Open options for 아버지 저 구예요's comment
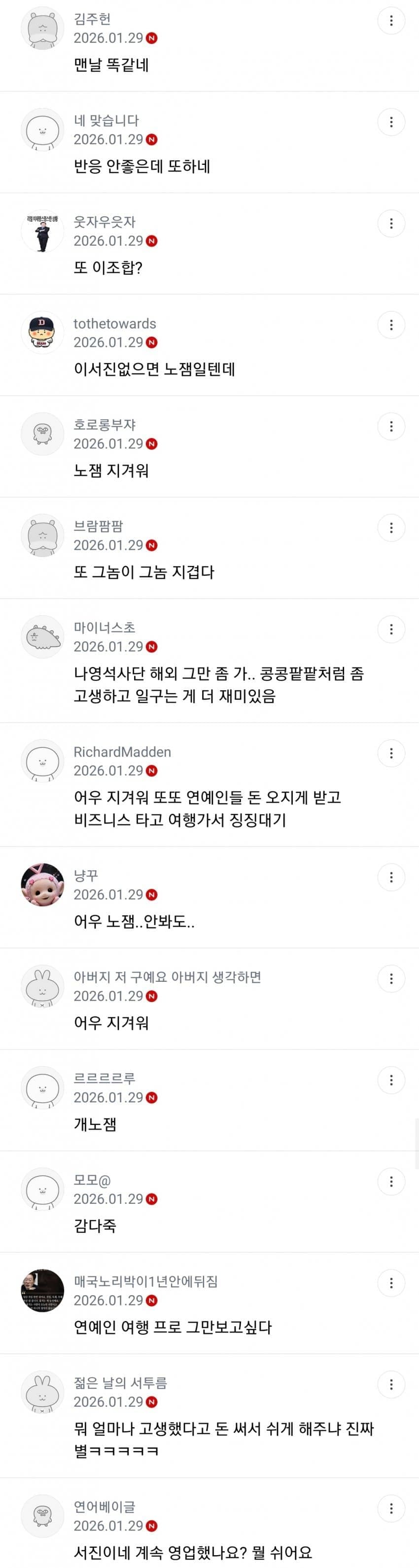The image size is (419, 1568). (x=391, y=979)
